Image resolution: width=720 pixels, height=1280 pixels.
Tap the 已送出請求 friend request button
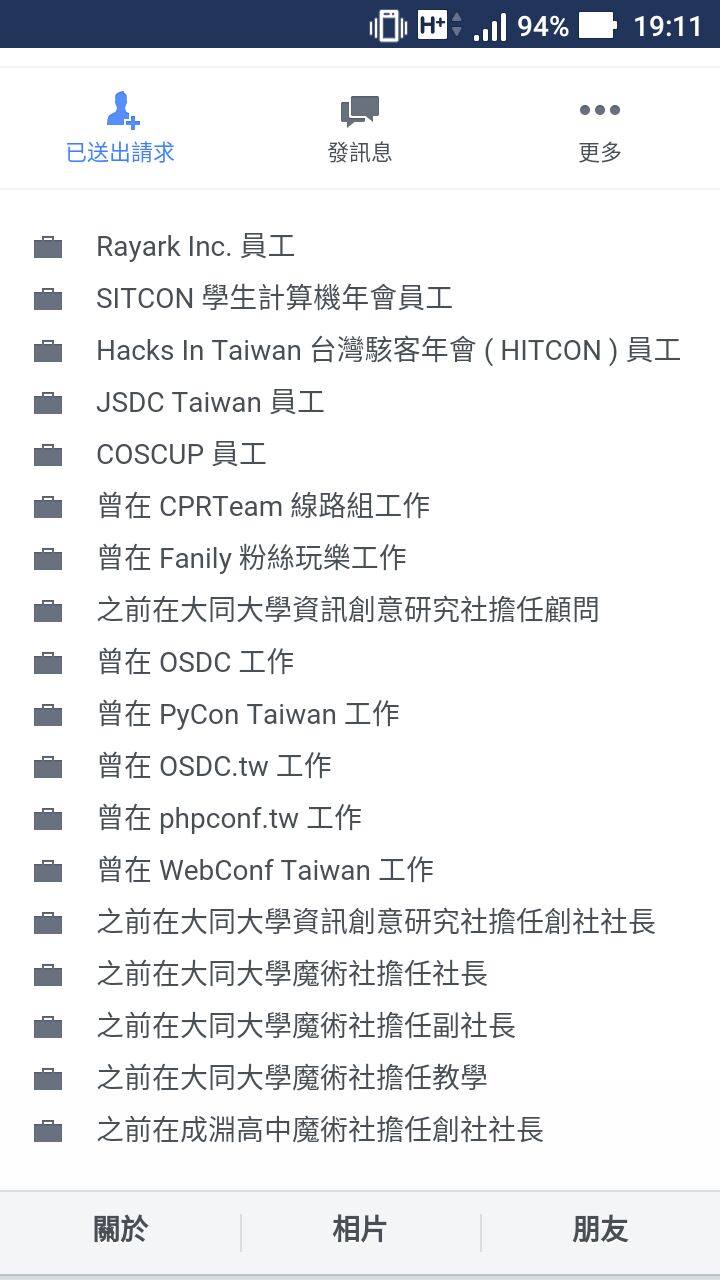click(120, 128)
